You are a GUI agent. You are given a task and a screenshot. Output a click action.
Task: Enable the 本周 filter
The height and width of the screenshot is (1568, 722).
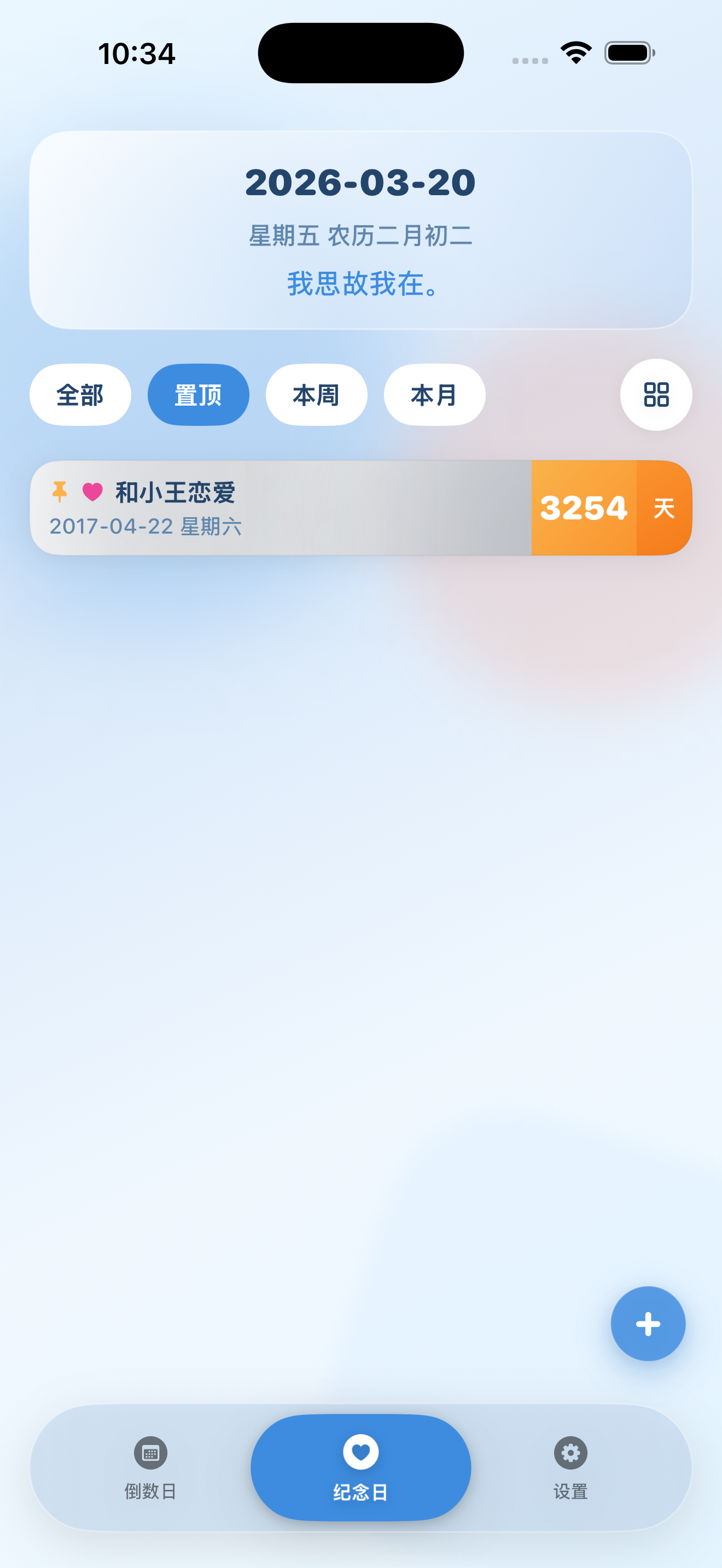pos(316,394)
